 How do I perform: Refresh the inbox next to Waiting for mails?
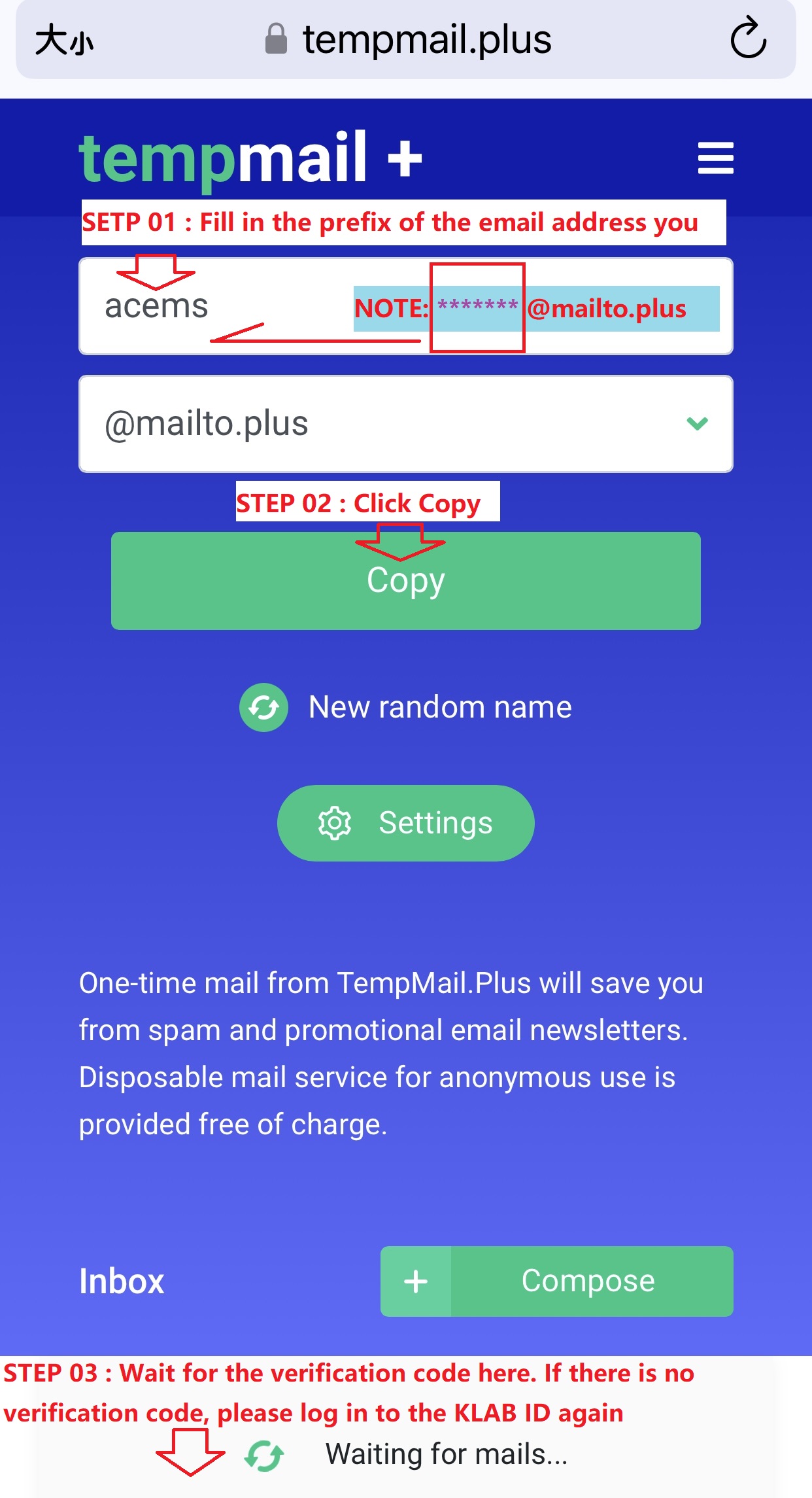[263, 1456]
